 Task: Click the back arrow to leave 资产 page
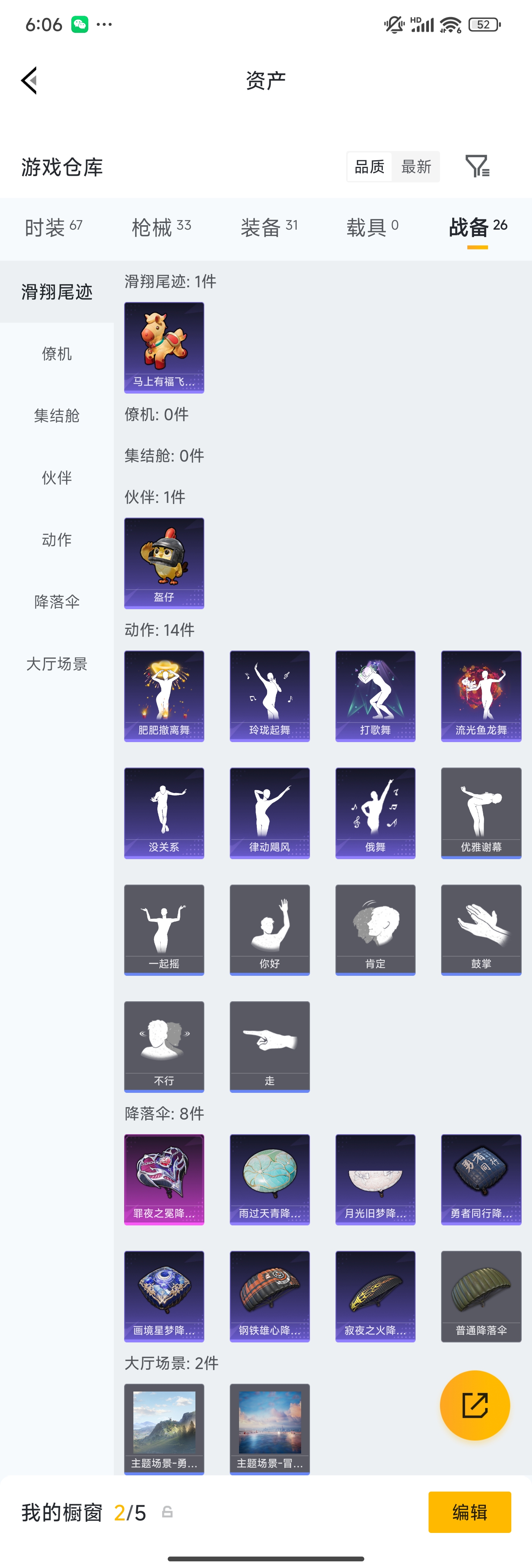(29, 80)
